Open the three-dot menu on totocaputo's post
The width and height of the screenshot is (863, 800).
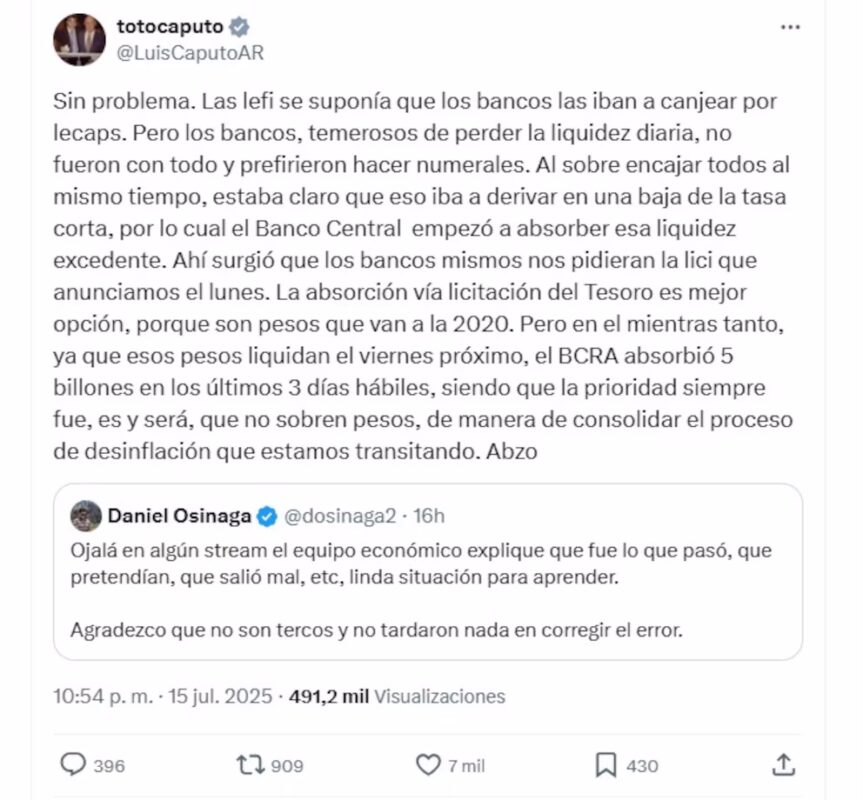790,27
